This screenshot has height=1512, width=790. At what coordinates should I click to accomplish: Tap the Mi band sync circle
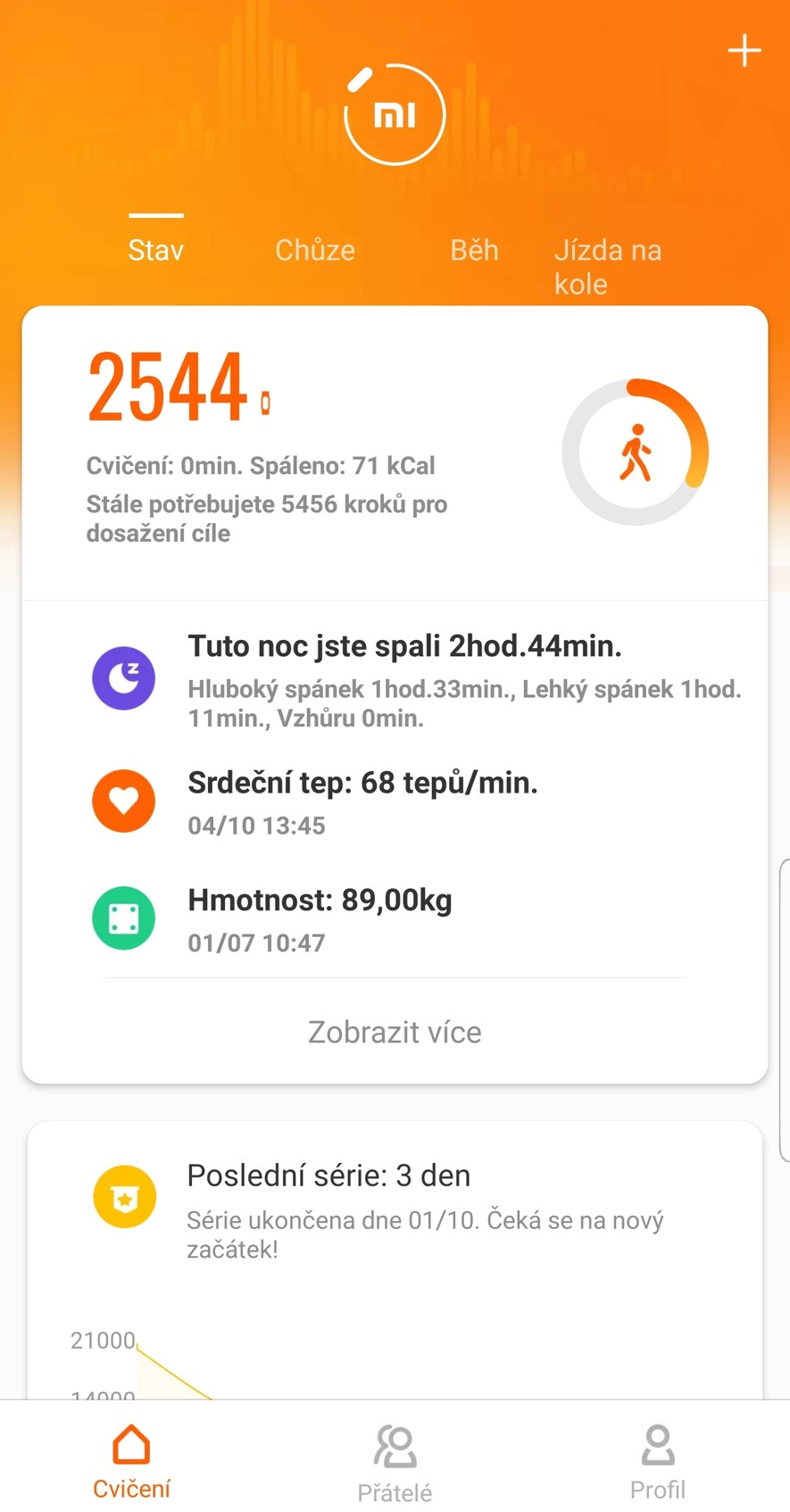pyautogui.click(x=395, y=114)
